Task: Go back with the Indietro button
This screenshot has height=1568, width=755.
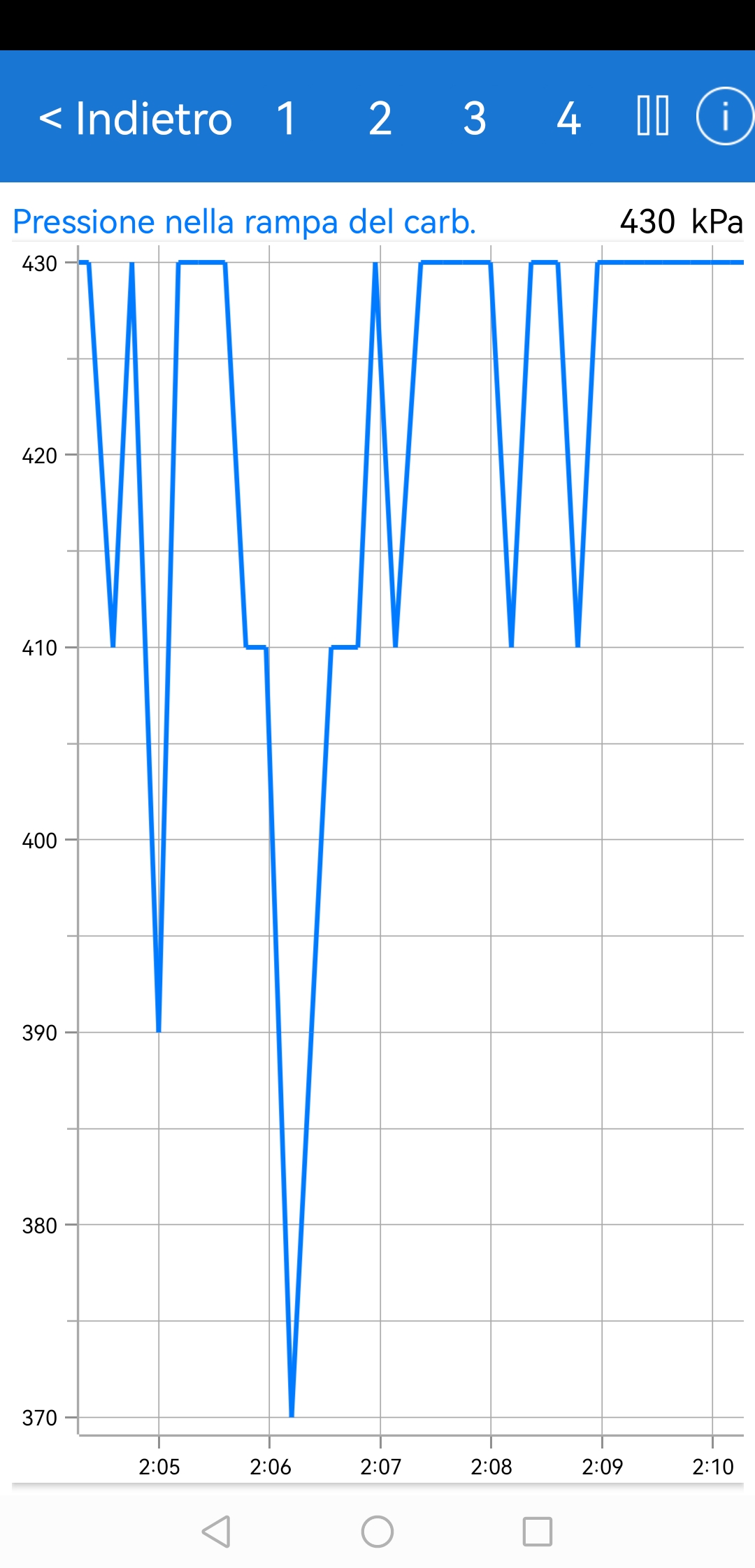Action: (136, 118)
